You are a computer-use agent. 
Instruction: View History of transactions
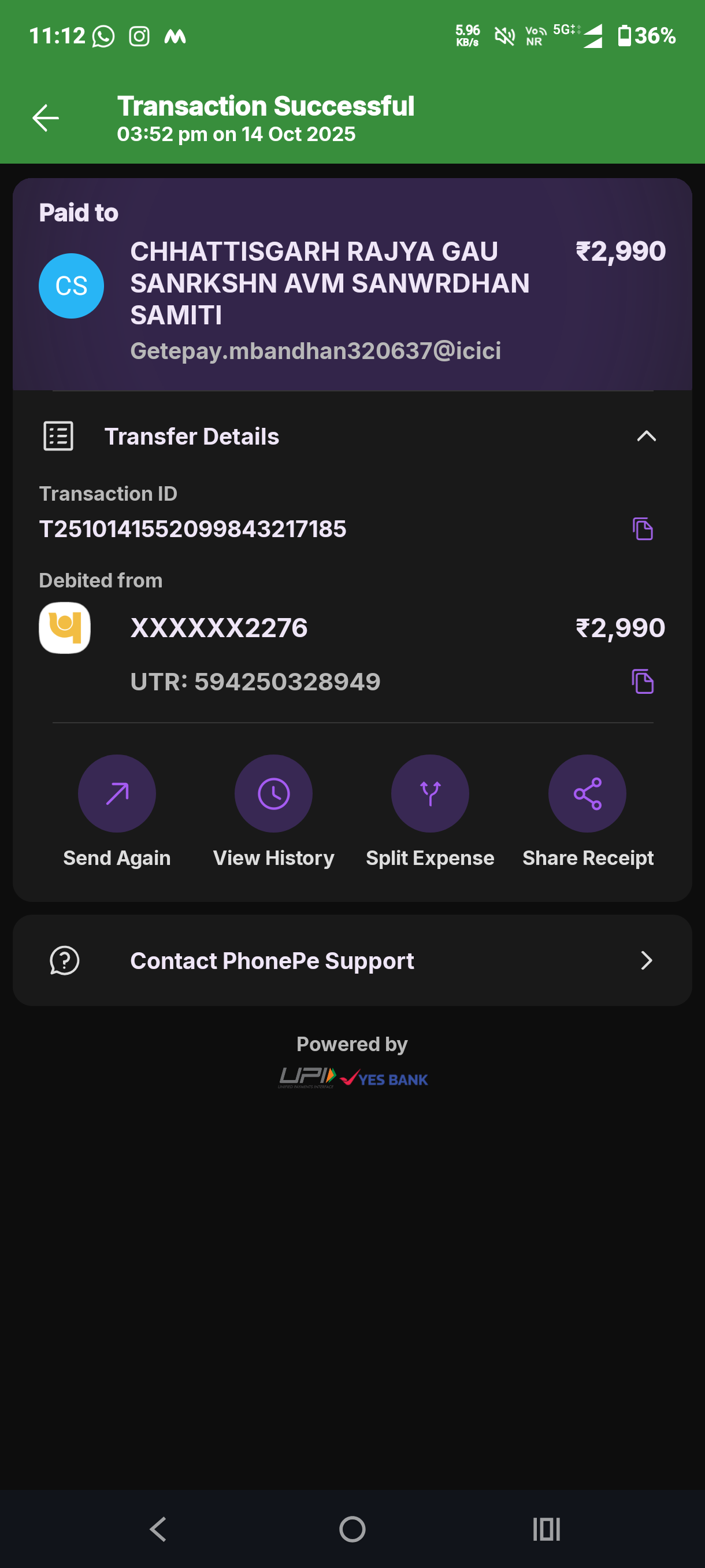pyautogui.click(x=274, y=794)
